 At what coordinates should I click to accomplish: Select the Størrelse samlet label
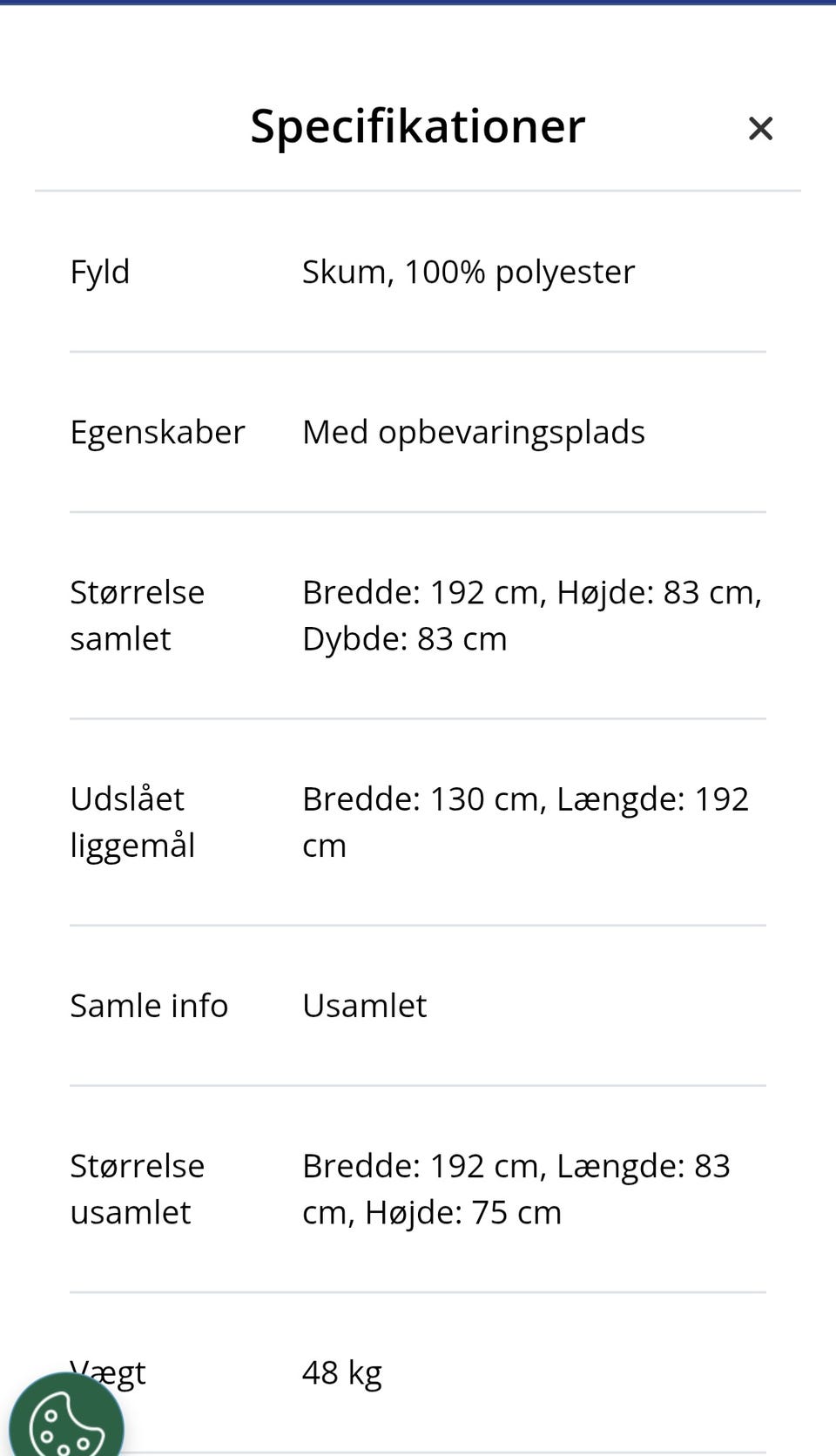pyautogui.click(x=136, y=615)
